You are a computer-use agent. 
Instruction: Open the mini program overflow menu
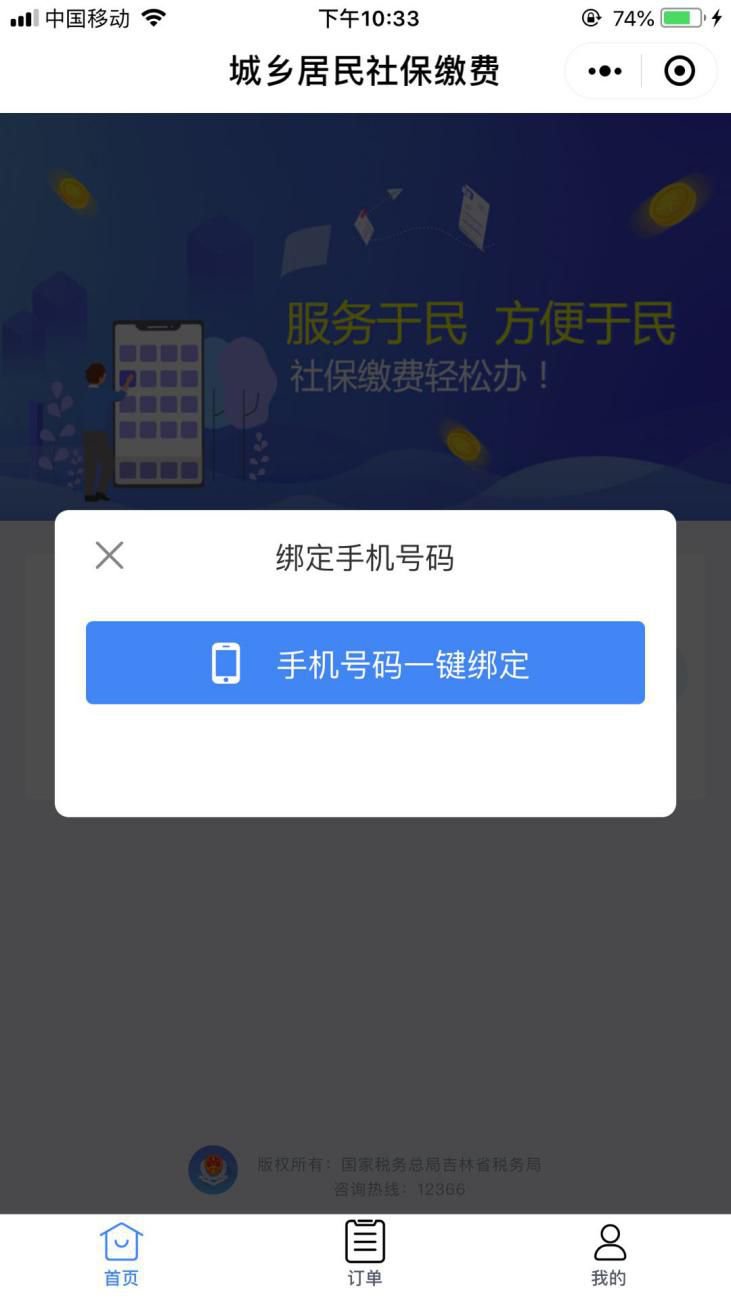[x=604, y=71]
